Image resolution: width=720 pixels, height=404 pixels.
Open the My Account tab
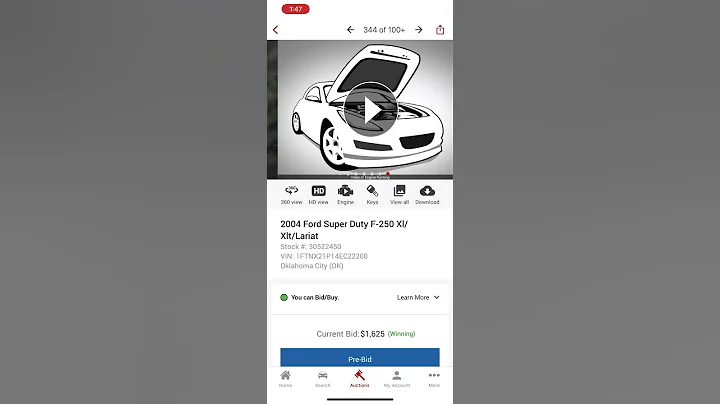click(396, 379)
